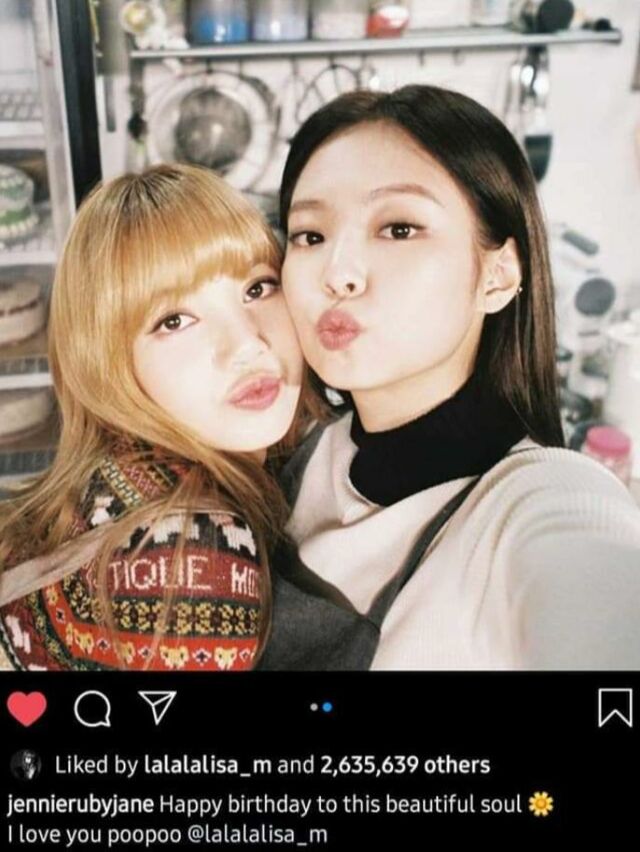
Task: Save this post with the bookmark icon
Action: tap(614, 709)
